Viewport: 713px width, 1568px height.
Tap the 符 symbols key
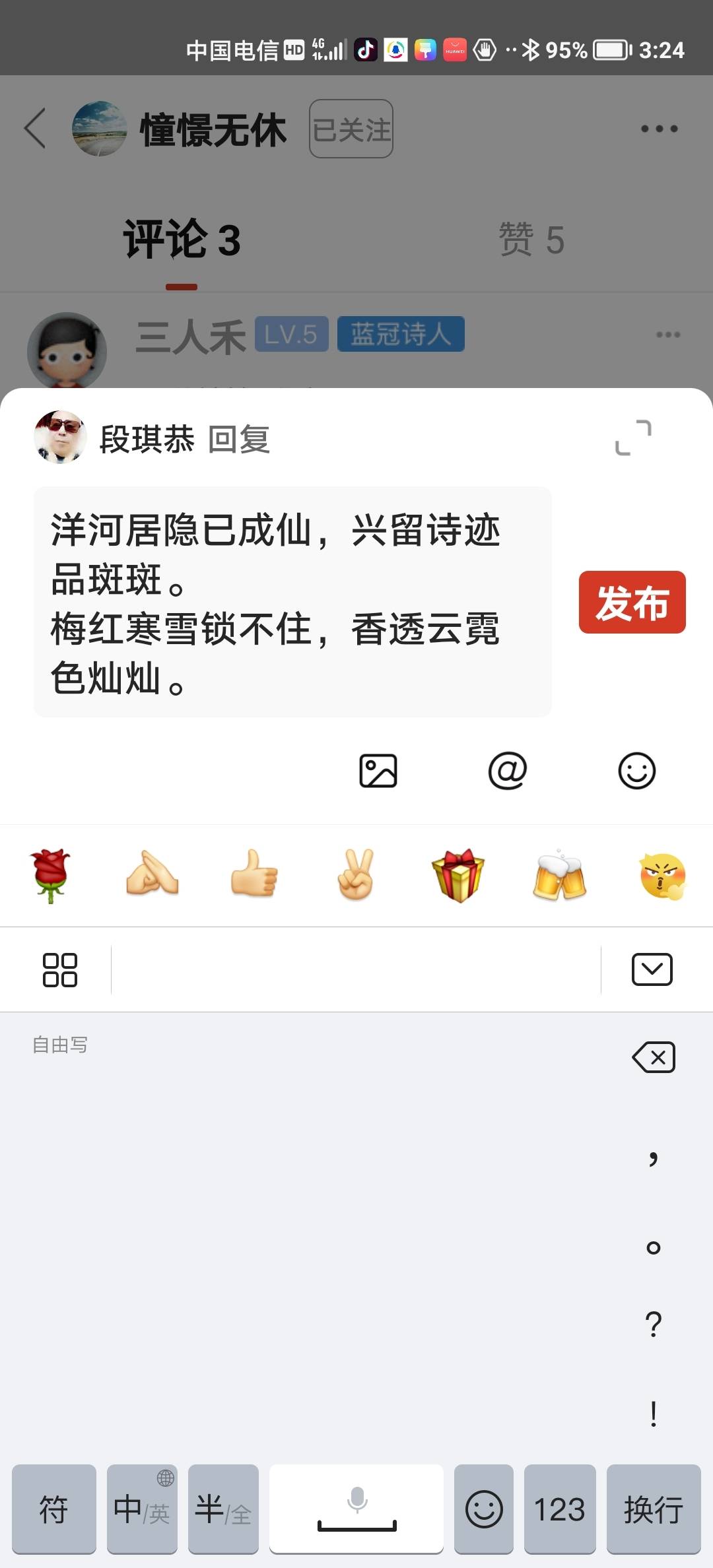click(53, 1509)
